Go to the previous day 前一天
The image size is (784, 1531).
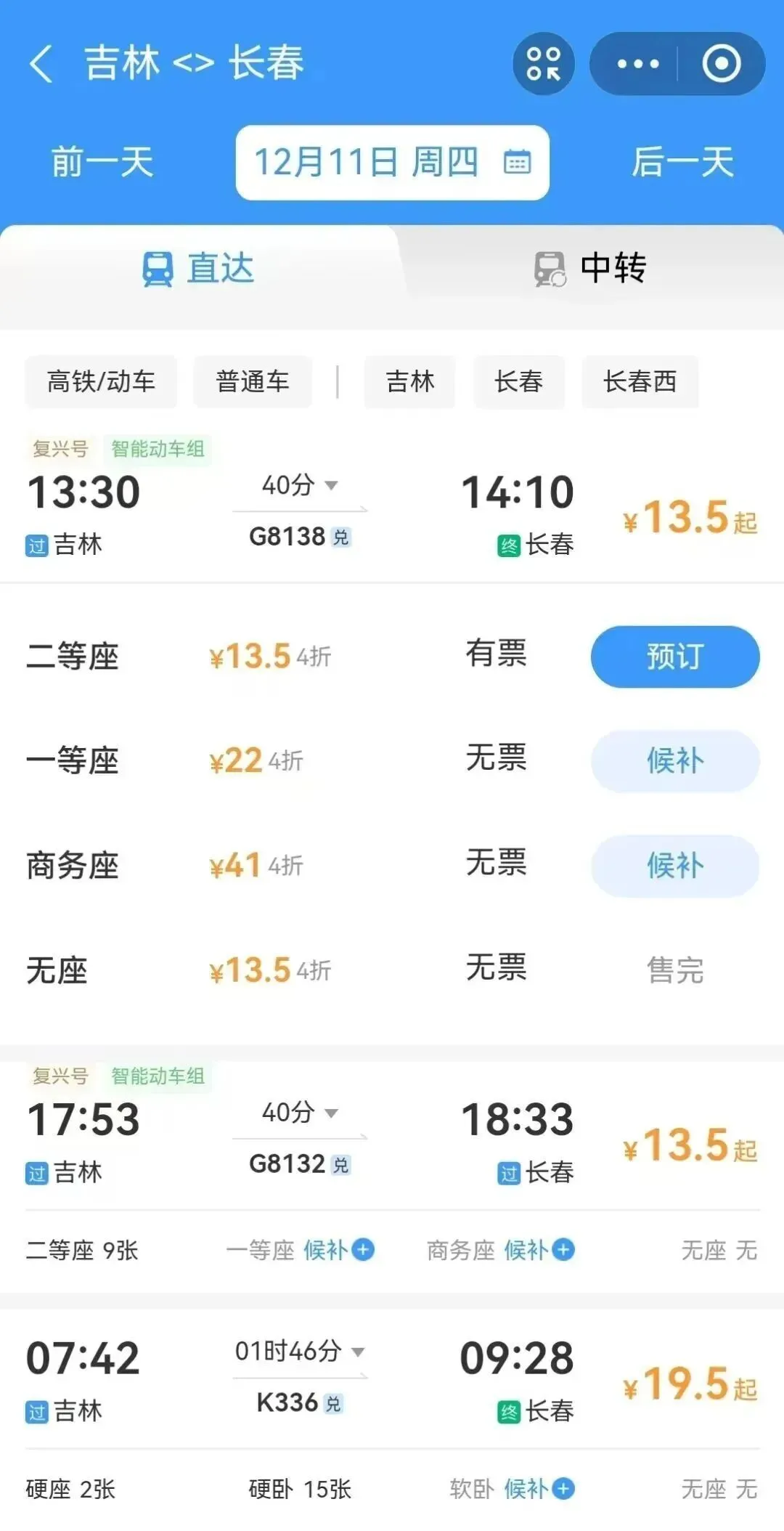(x=102, y=161)
